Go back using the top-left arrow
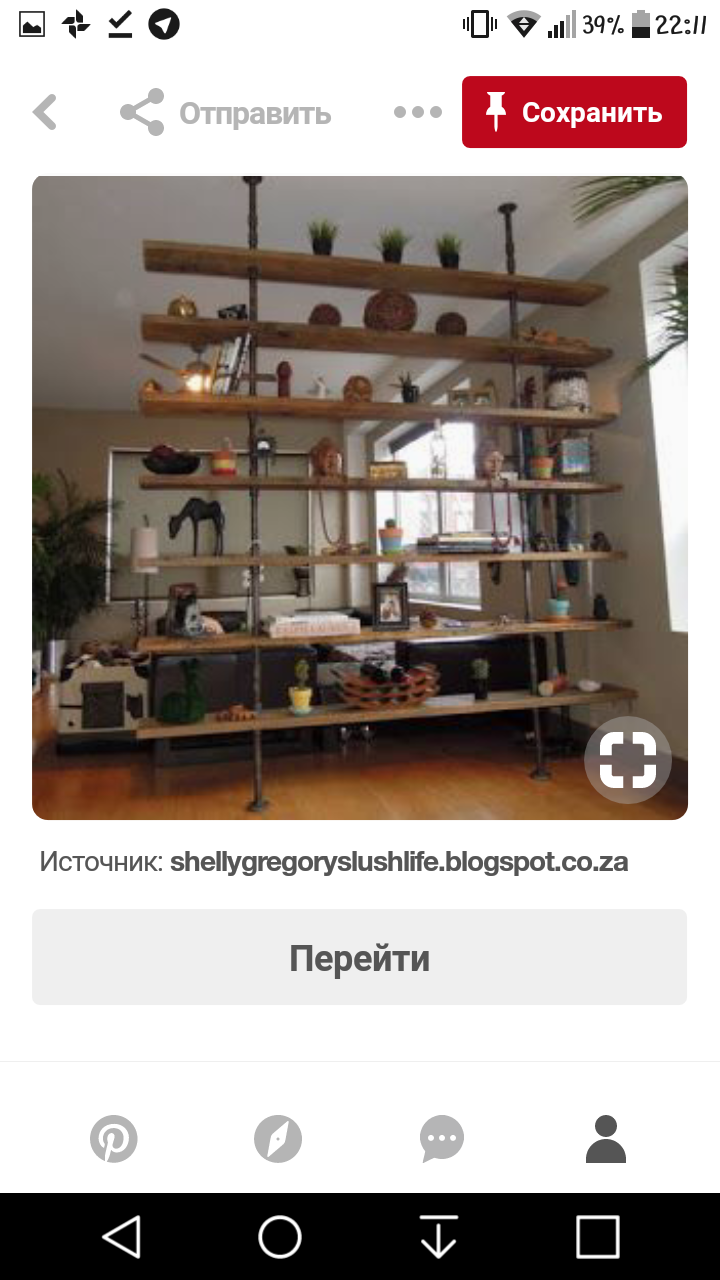 [45, 112]
